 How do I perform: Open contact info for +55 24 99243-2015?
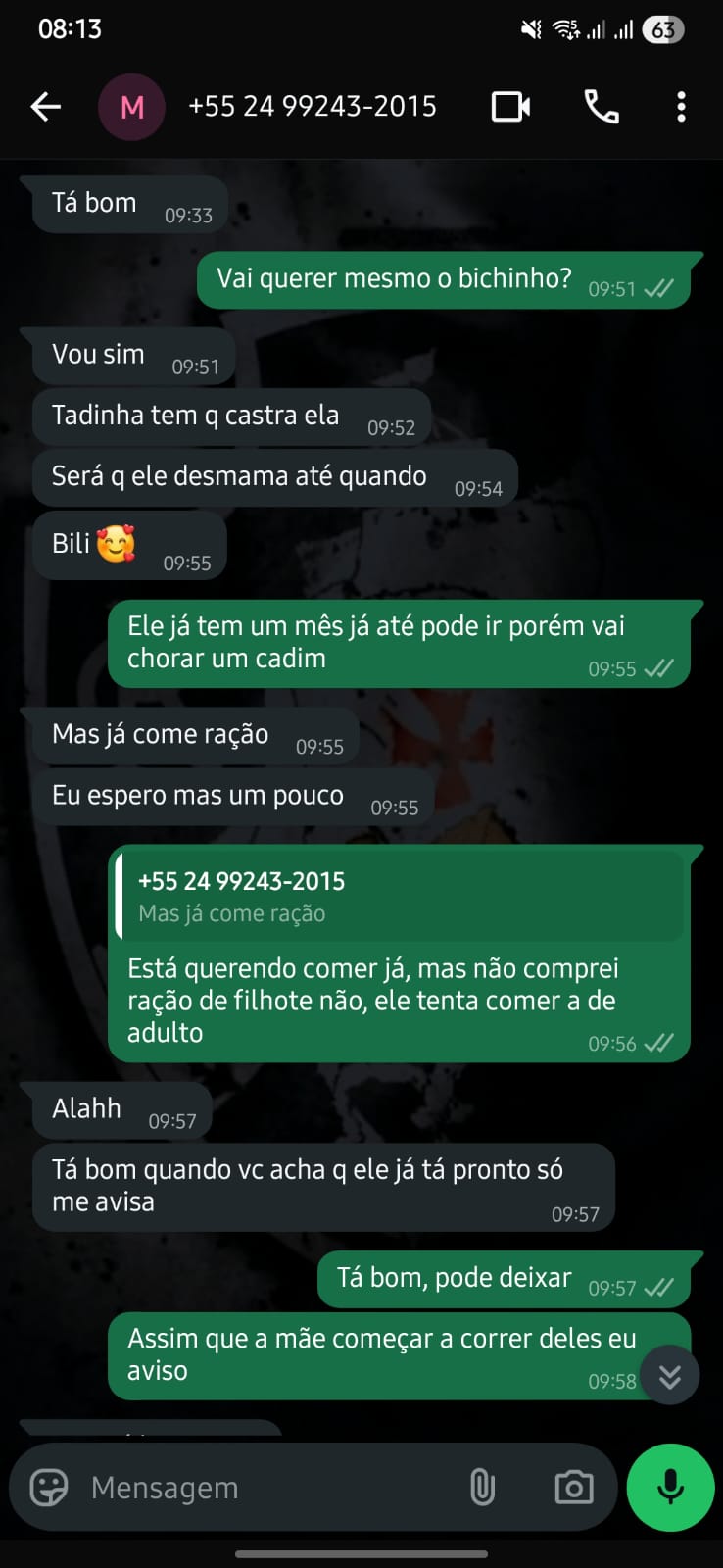pos(312,107)
